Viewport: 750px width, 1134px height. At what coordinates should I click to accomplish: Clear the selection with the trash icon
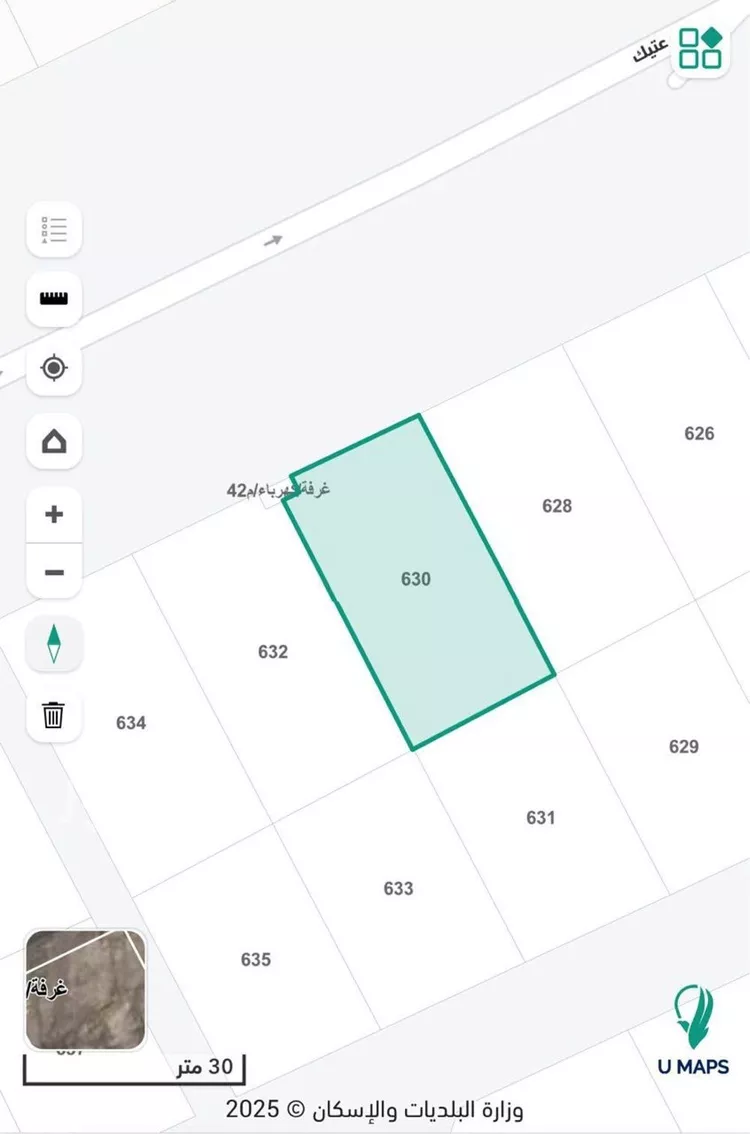[54, 715]
